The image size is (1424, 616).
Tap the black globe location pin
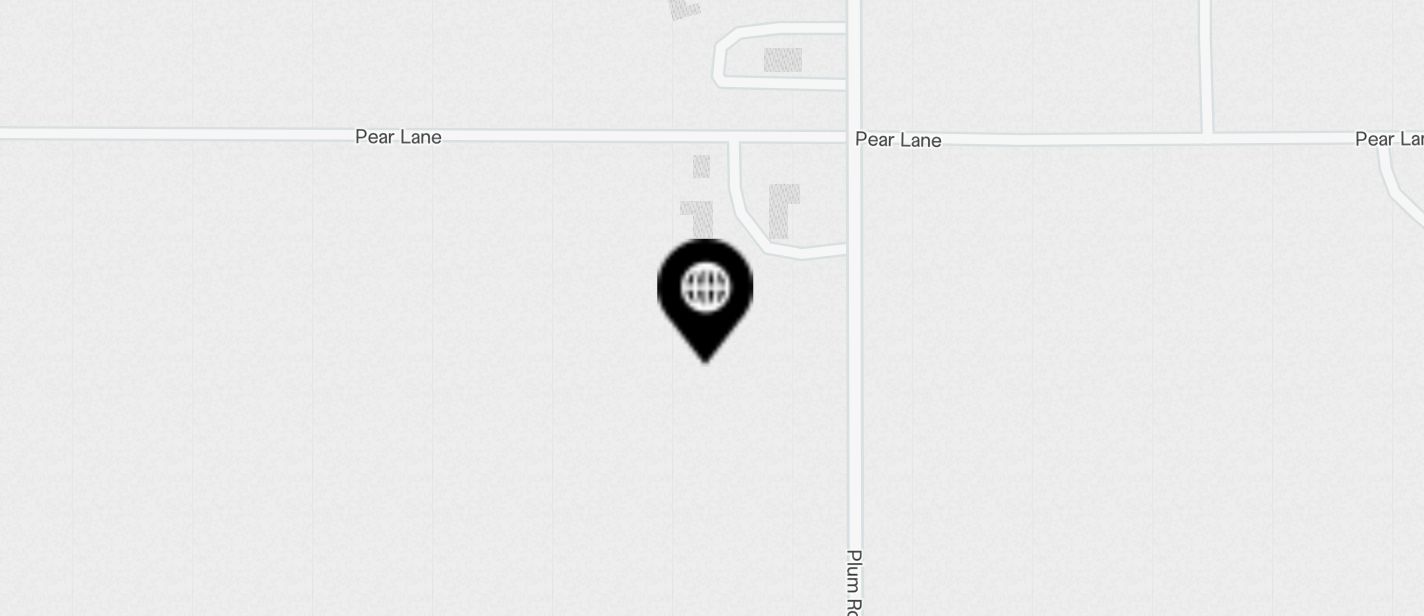click(705, 291)
